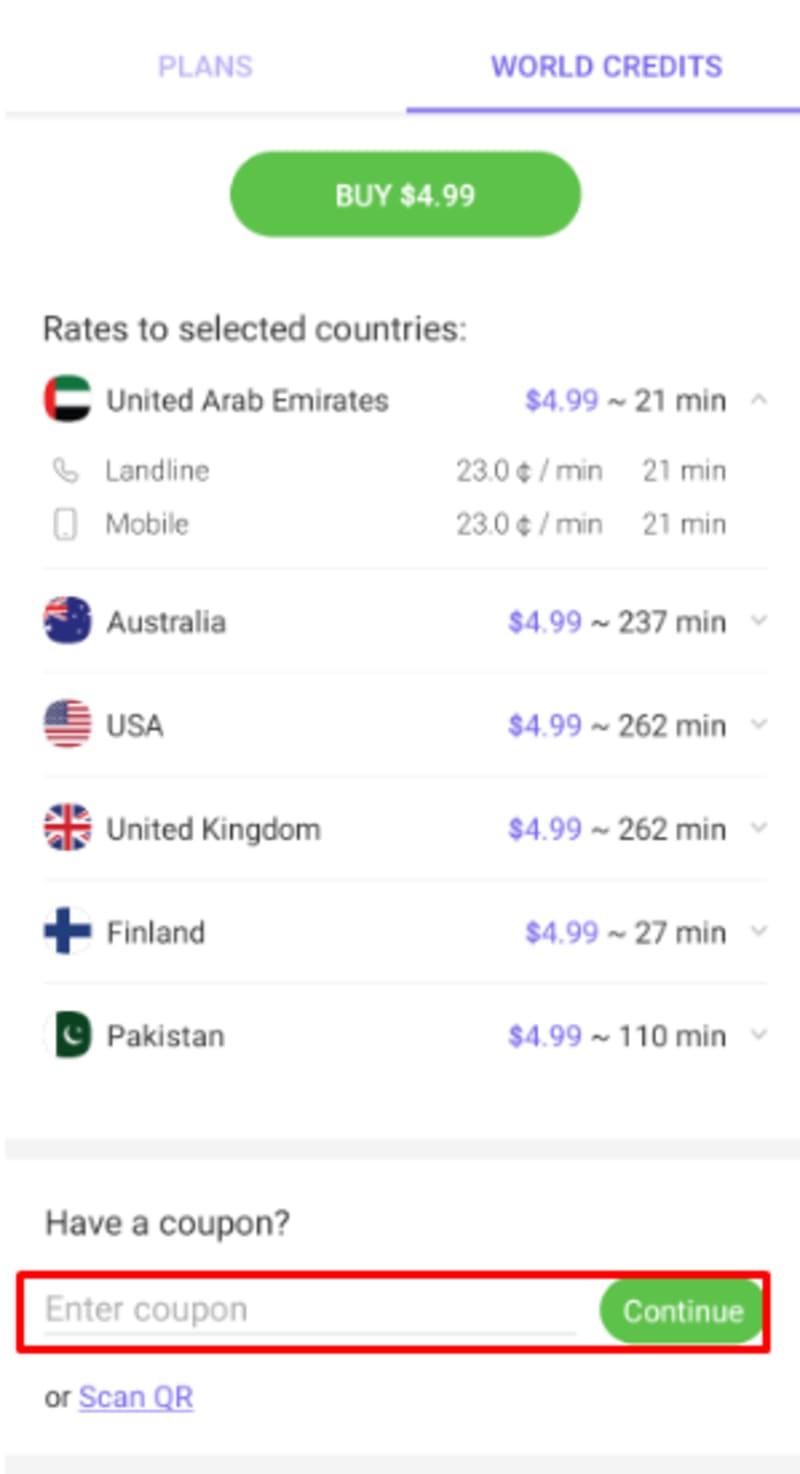Image resolution: width=800 pixels, height=1474 pixels.
Task: Focus the Enter coupon field
Action: [310, 1310]
